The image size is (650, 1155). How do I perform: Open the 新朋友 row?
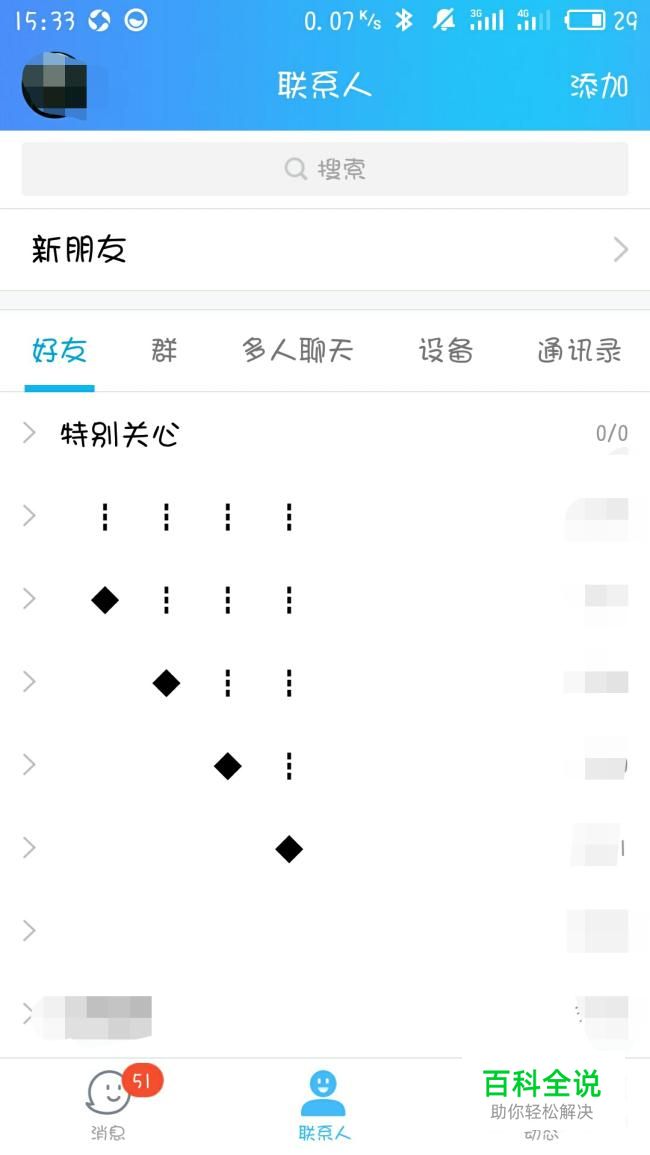click(x=325, y=250)
